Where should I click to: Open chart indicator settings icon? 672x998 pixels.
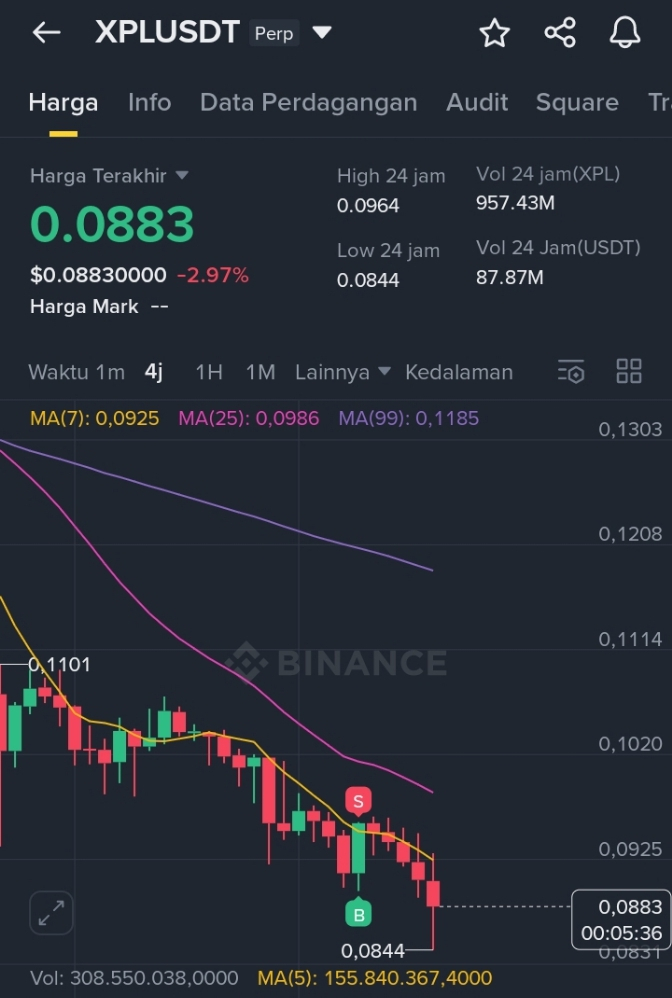[570, 372]
